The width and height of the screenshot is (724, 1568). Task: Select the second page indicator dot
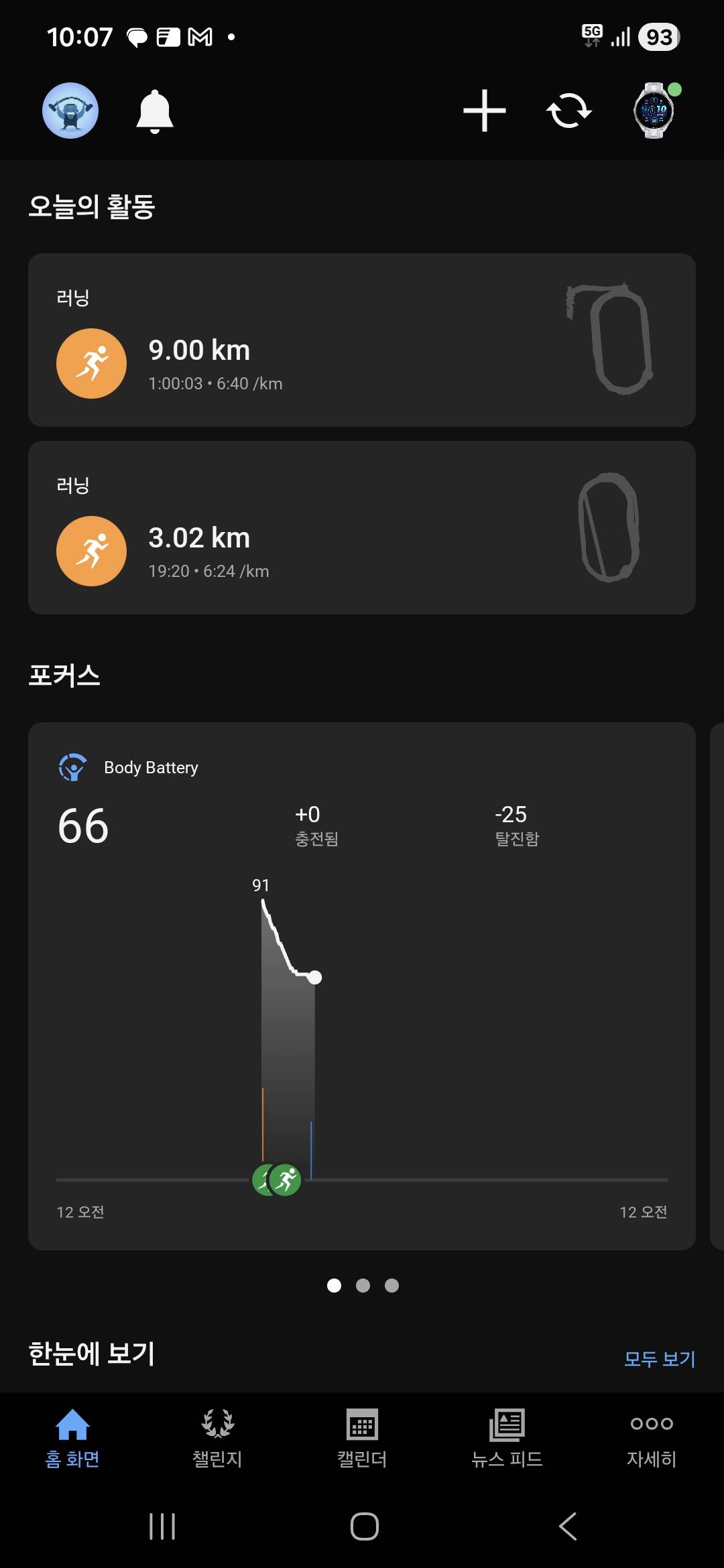[x=362, y=1285]
